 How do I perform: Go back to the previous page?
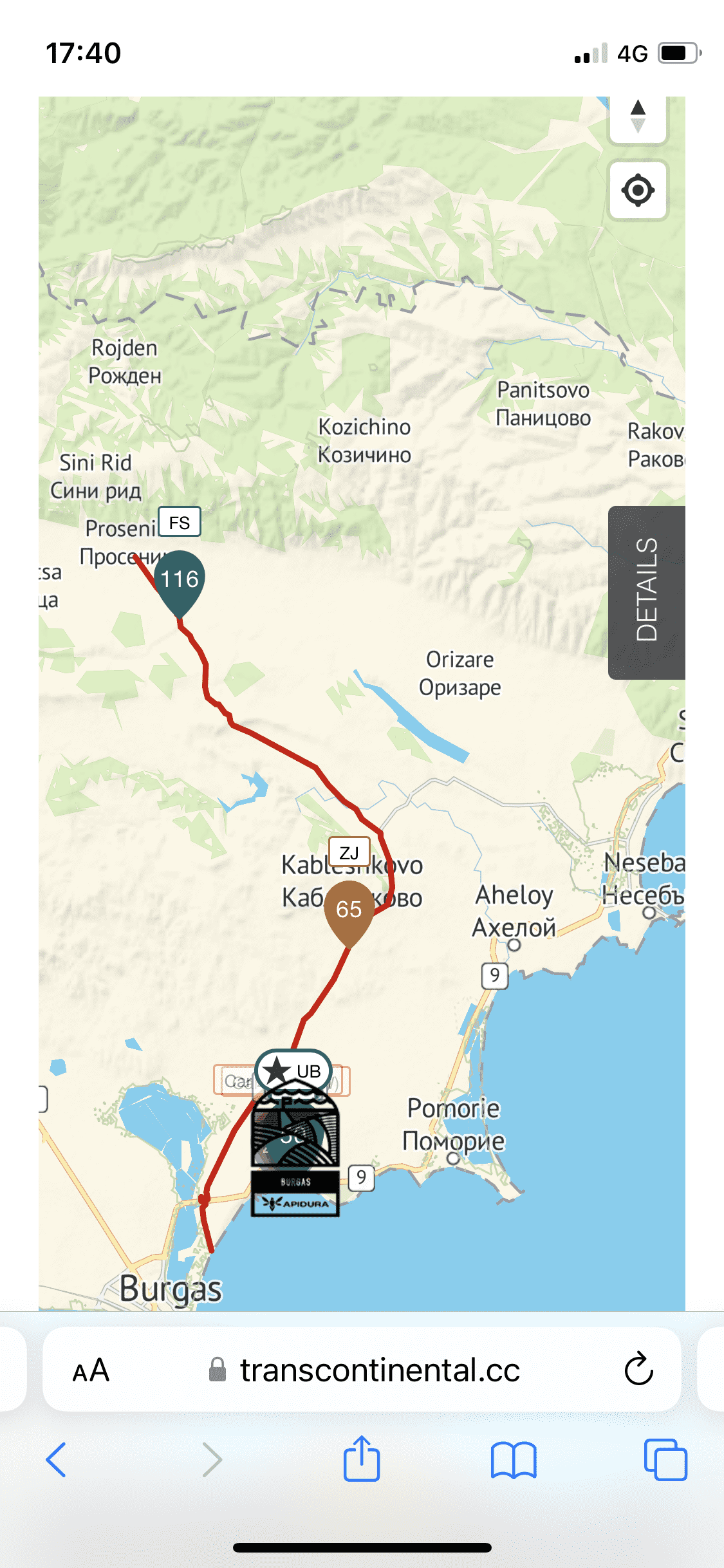click(57, 1460)
